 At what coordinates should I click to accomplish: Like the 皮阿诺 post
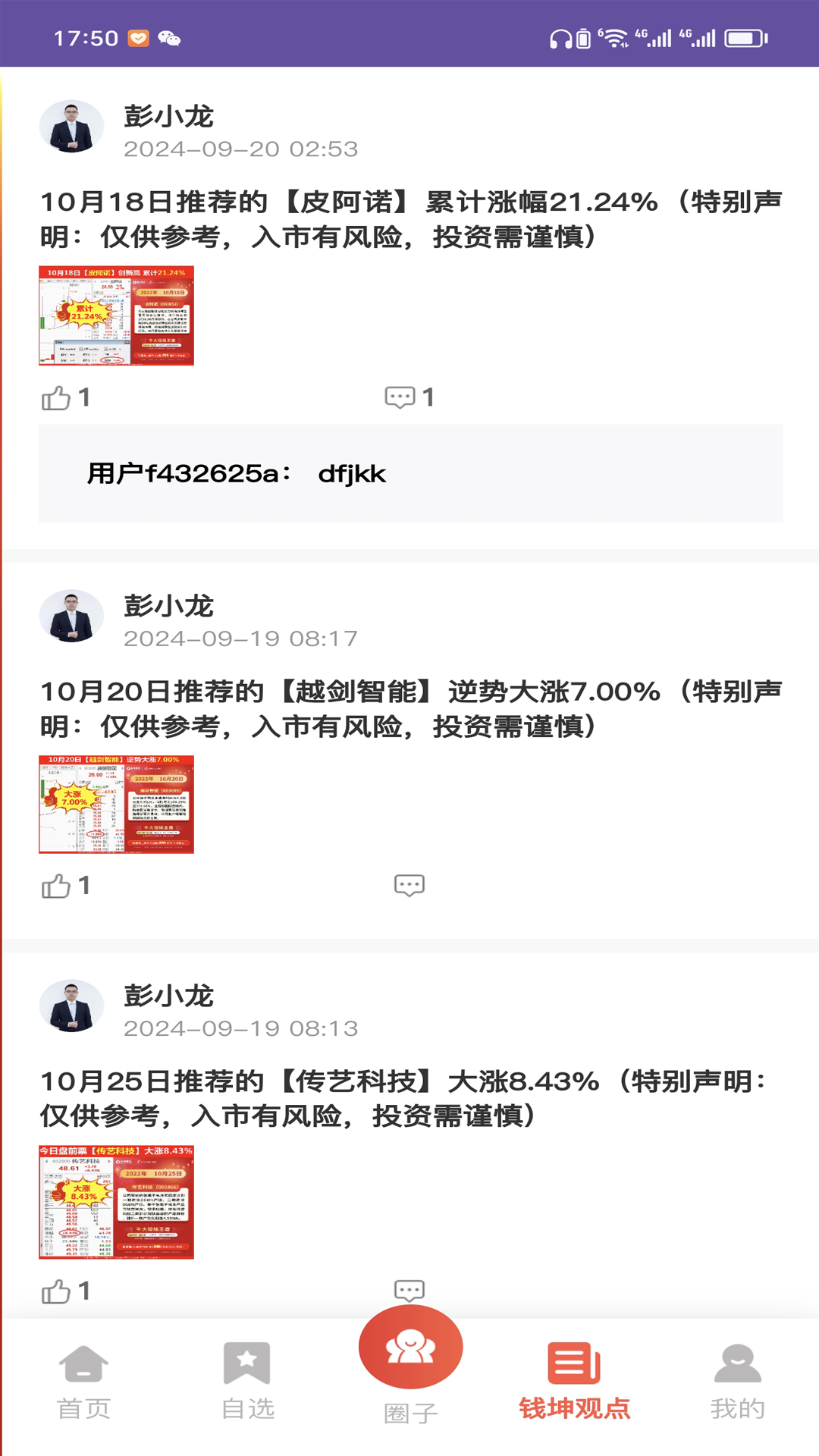pyautogui.click(x=57, y=397)
